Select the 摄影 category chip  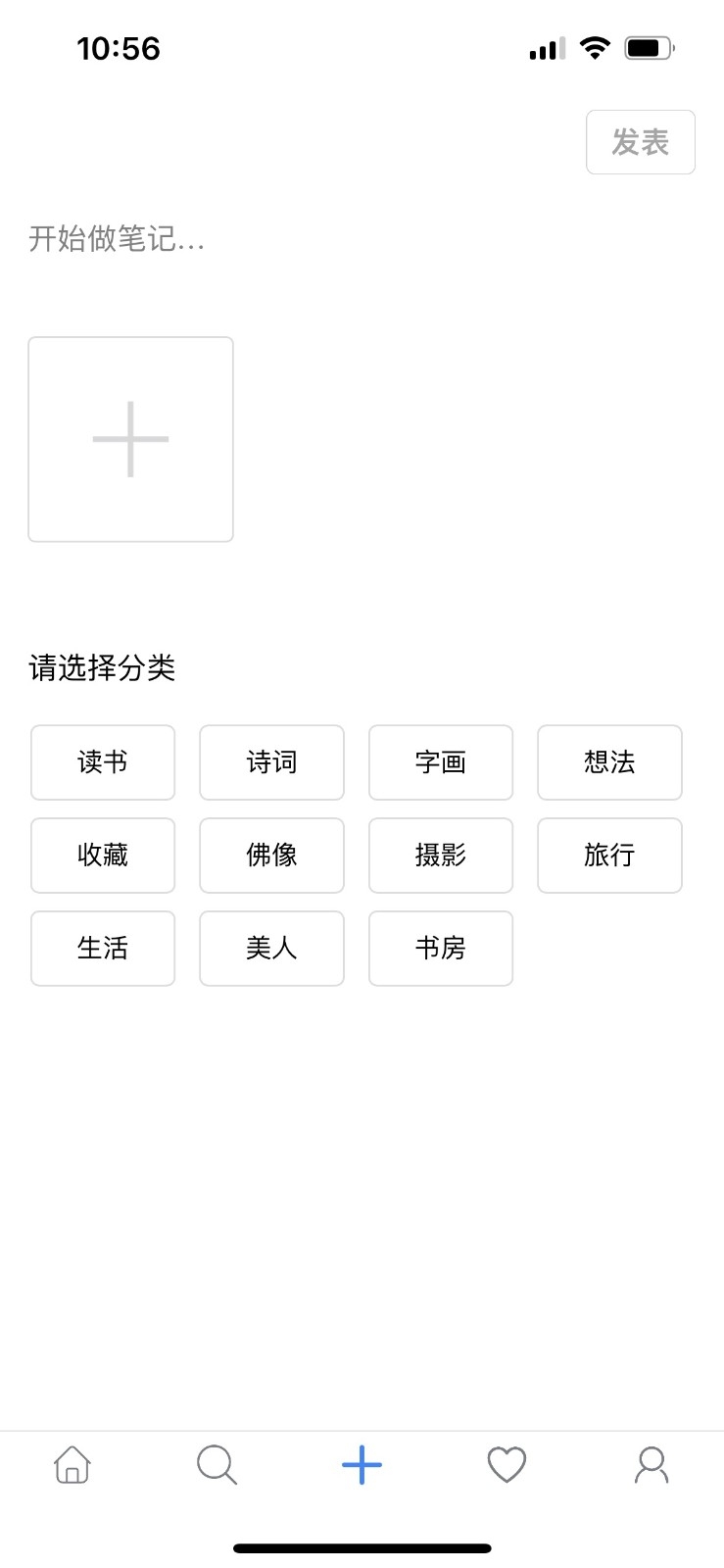coord(441,856)
